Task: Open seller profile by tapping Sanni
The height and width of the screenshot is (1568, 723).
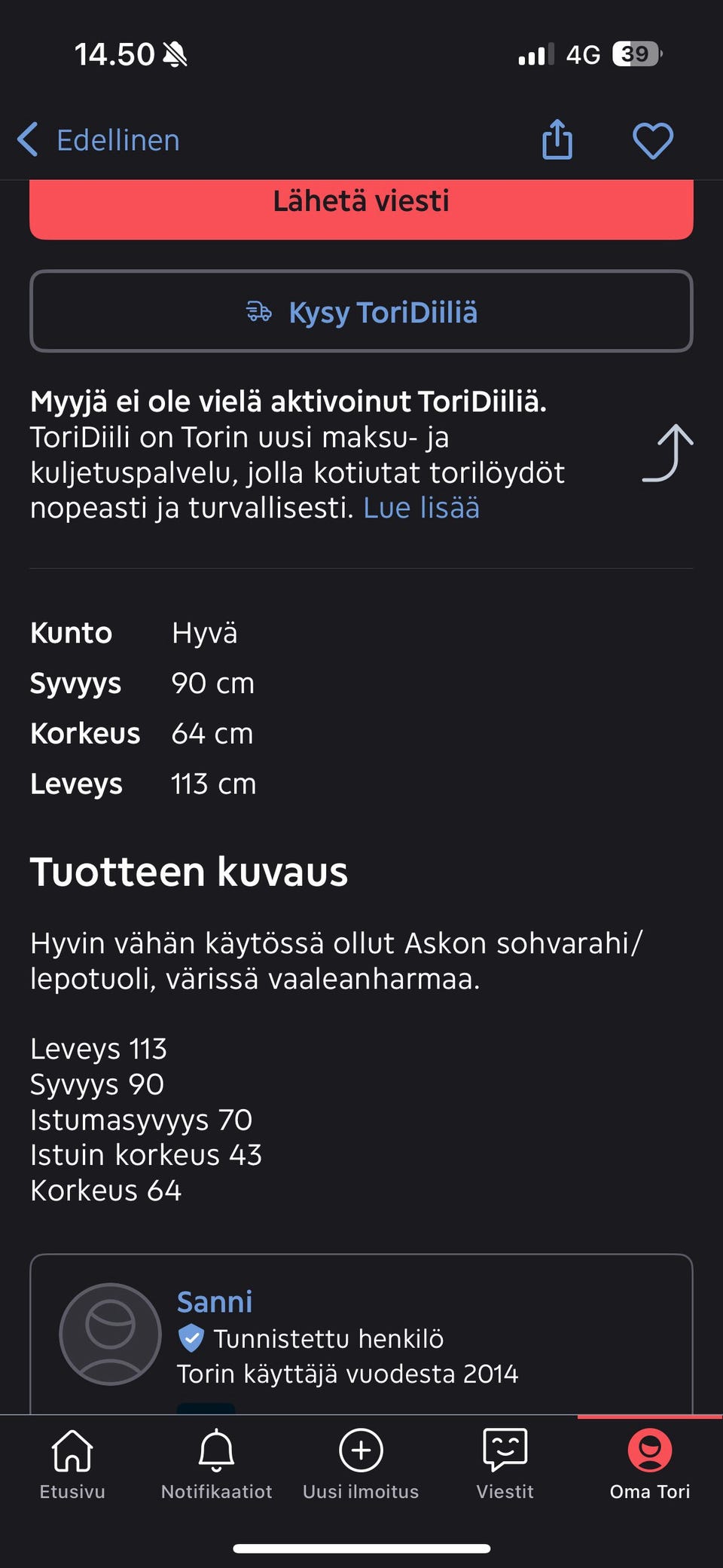Action: click(214, 1301)
